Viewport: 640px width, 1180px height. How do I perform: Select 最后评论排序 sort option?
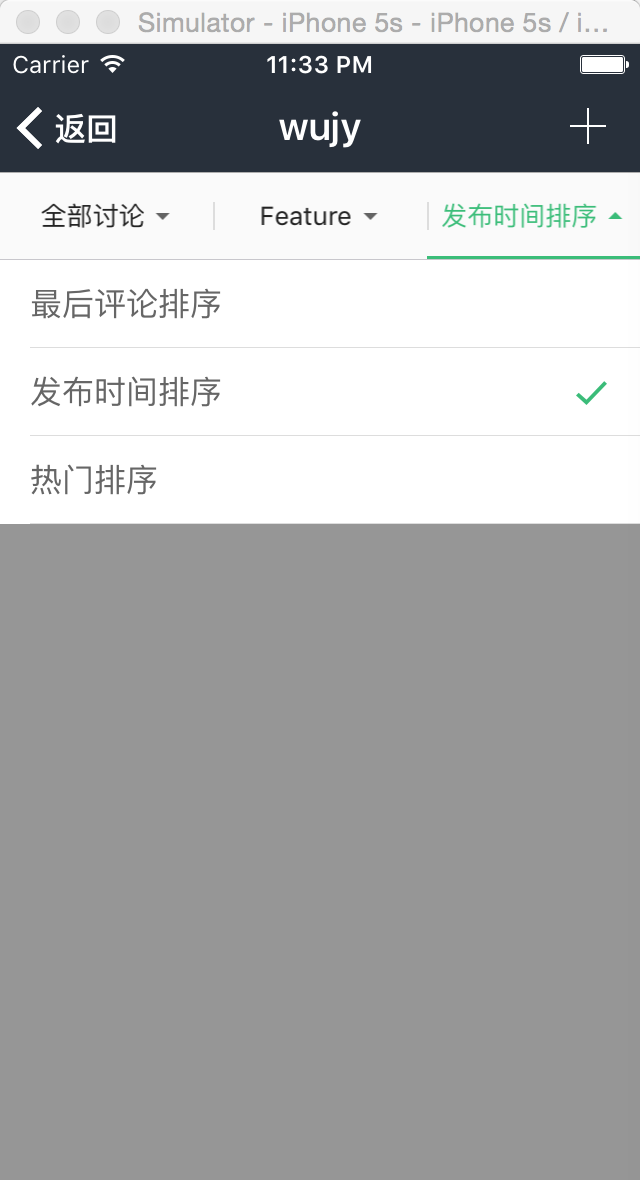click(x=320, y=304)
